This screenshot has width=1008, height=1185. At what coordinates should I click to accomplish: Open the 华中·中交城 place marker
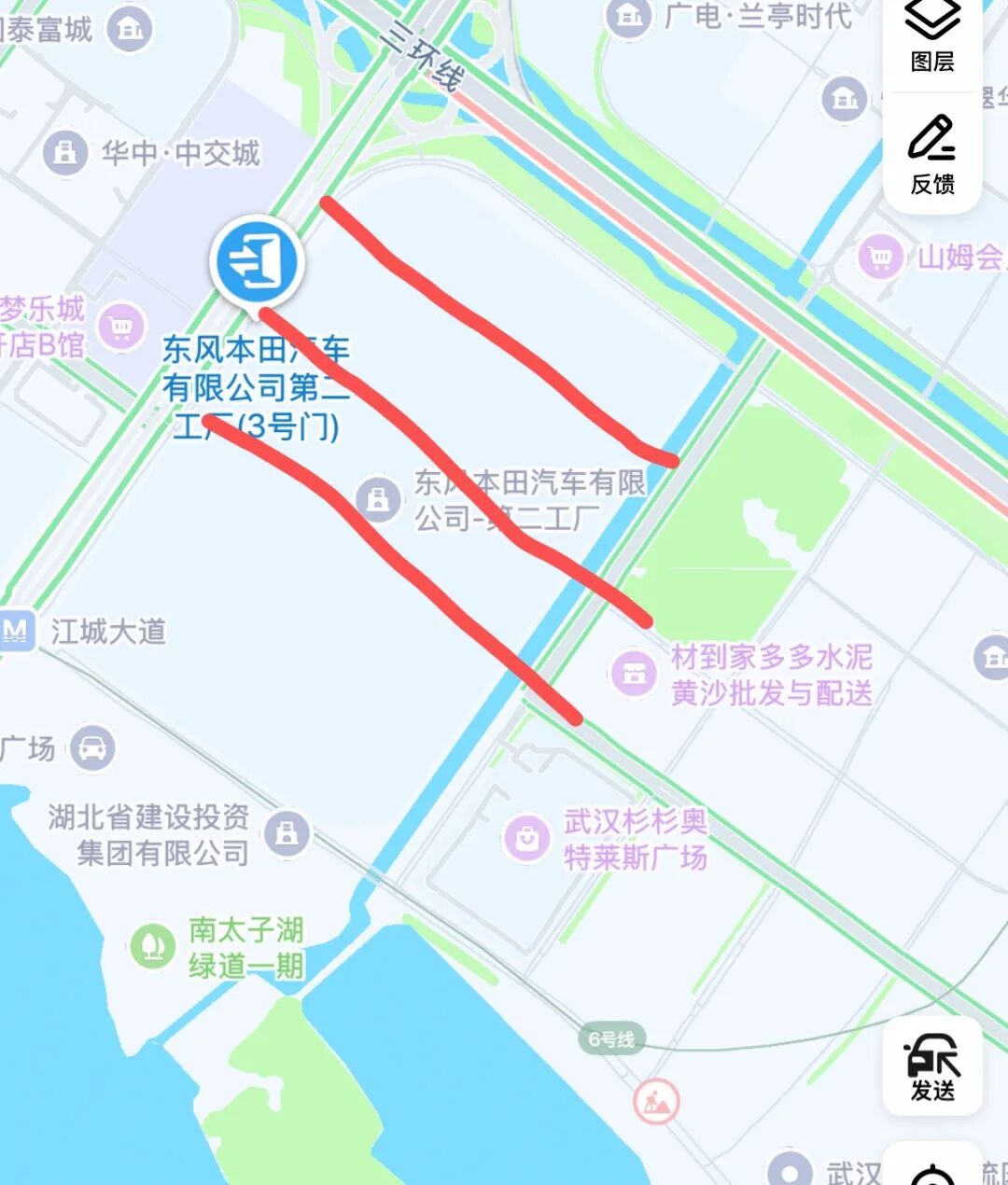coord(65,151)
